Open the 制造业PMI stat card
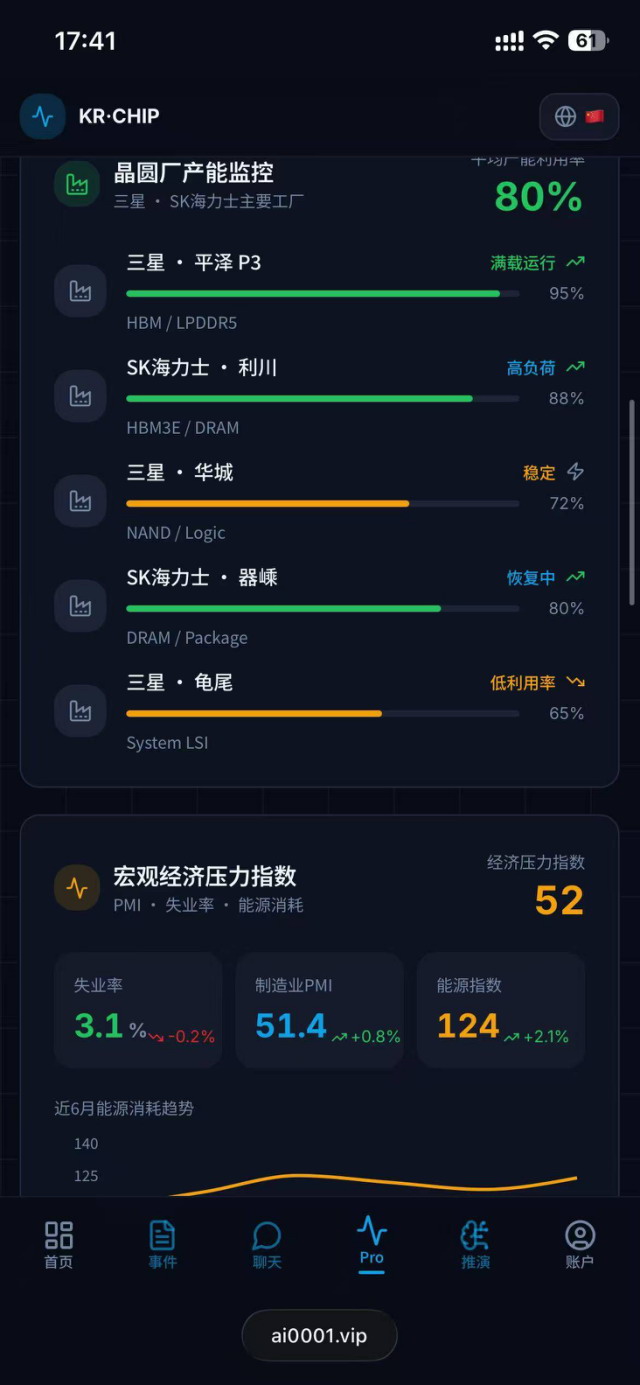Image resolution: width=640 pixels, height=1385 pixels. (x=320, y=1010)
